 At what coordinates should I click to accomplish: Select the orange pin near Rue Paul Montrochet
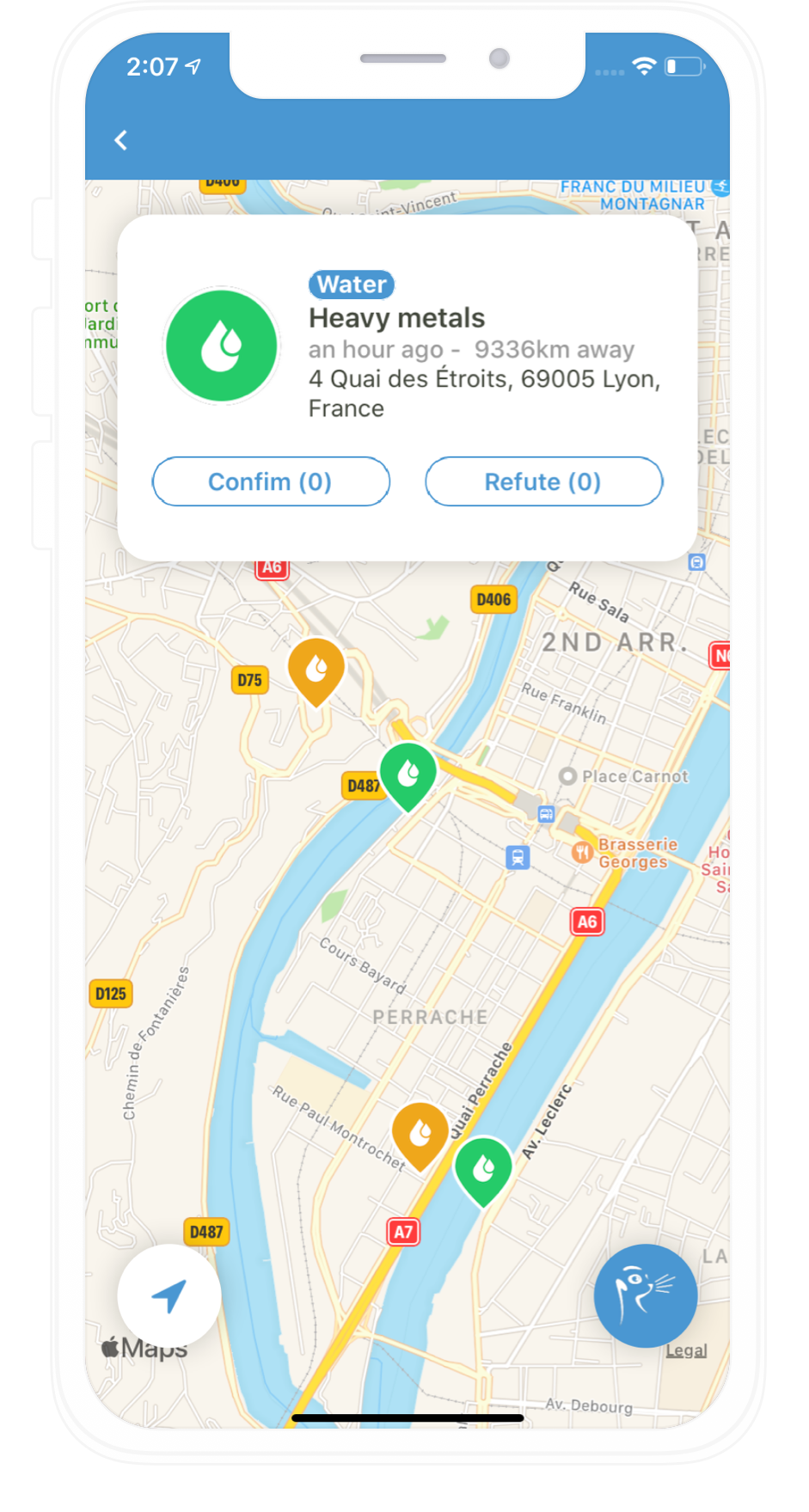click(x=420, y=1132)
